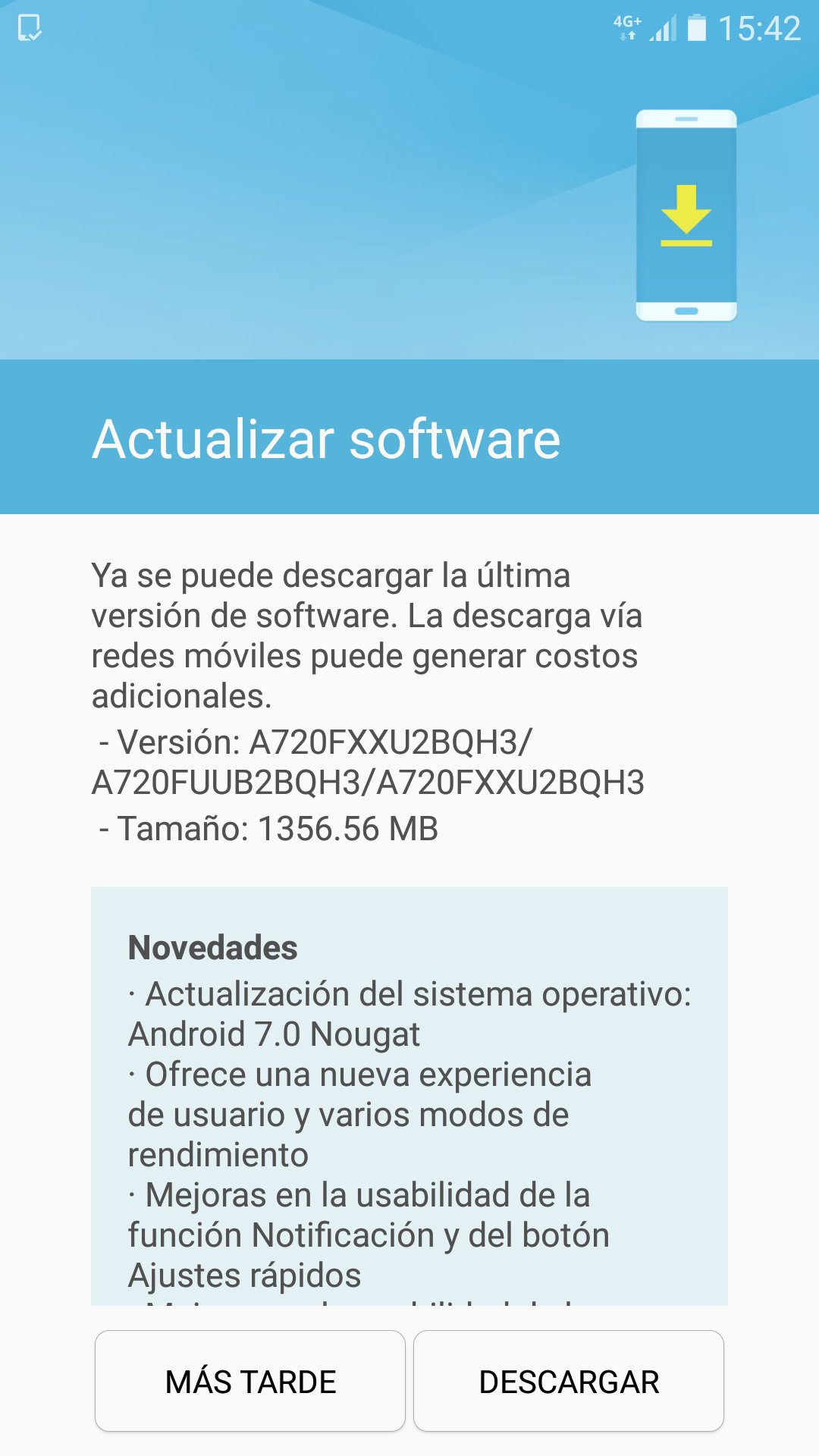Tap the DESCARGAR button to download the update

pyautogui.click(x=569, y=1381)
